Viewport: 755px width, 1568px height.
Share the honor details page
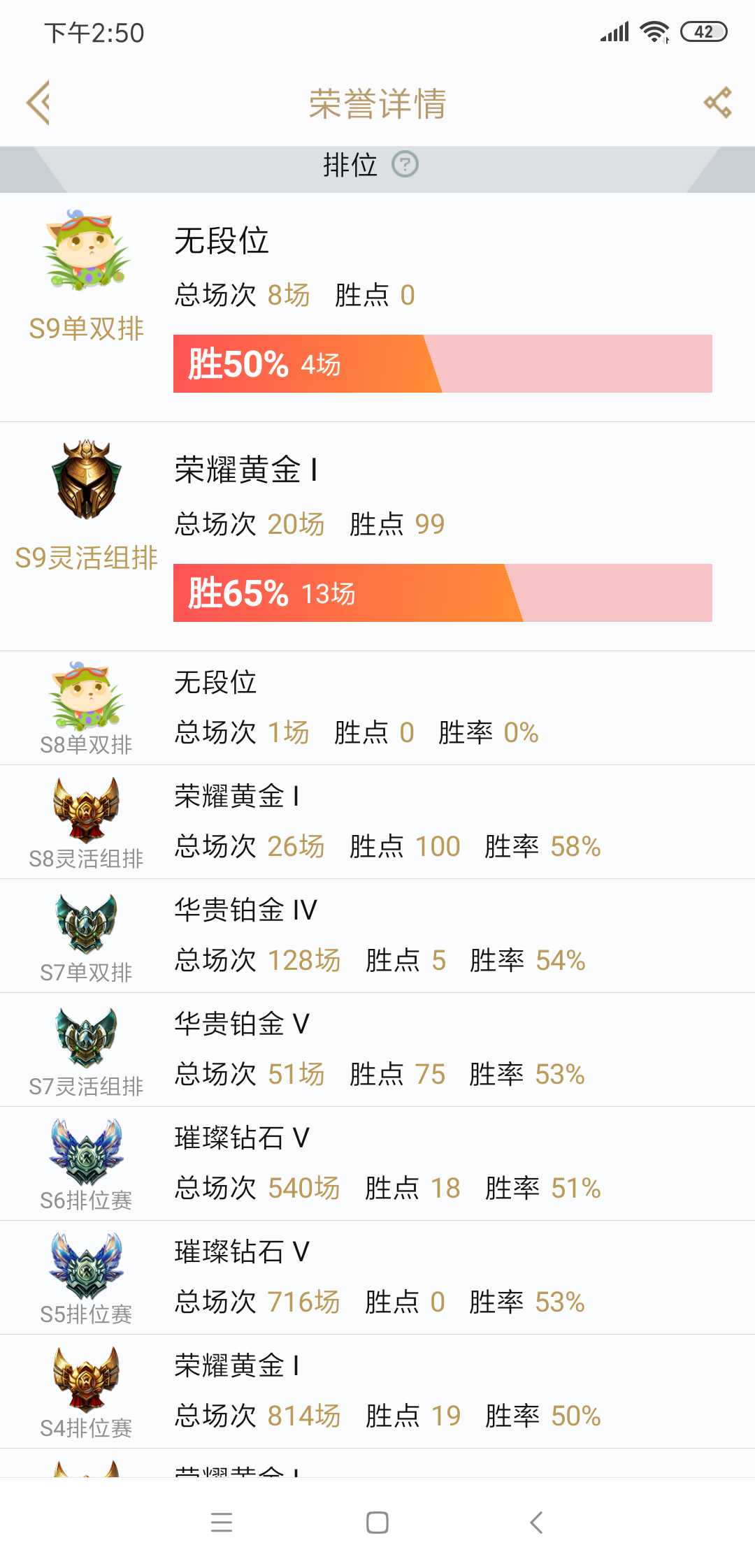[718, 103]
